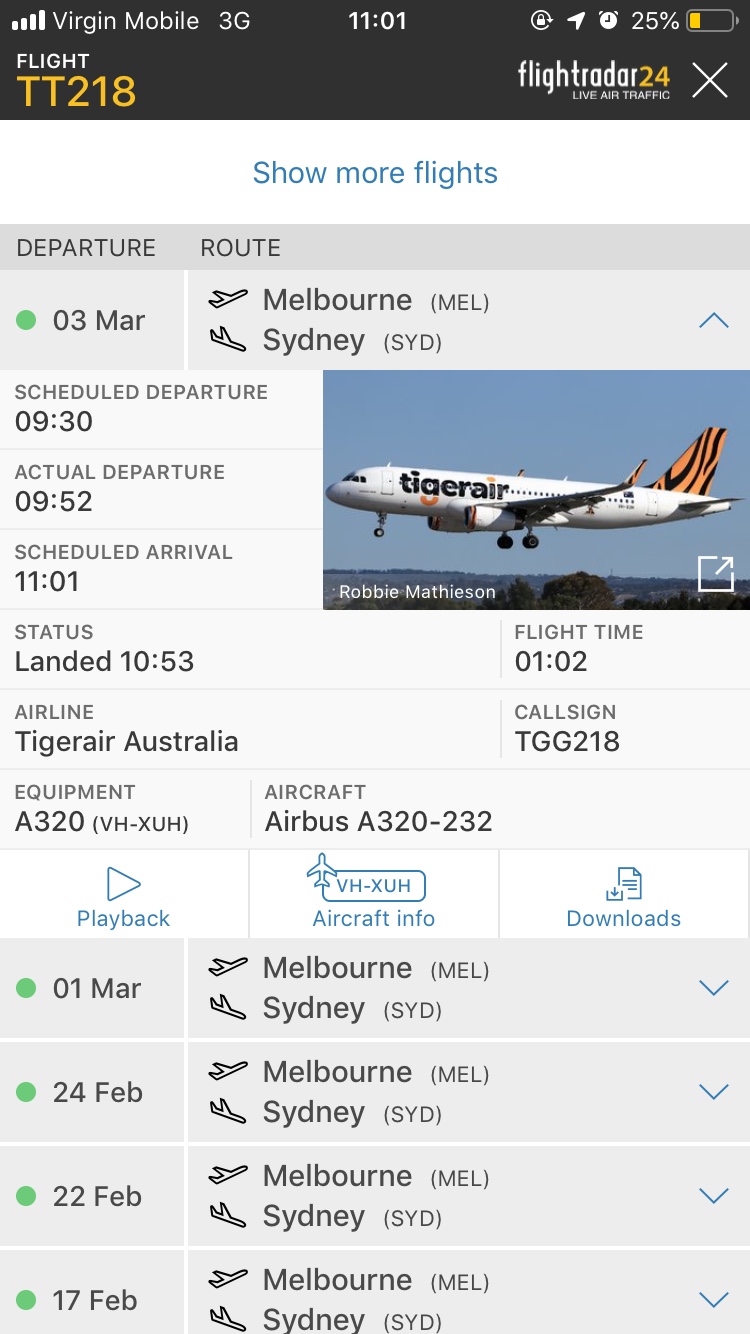Expand the 17 Feb flight row
750x1334 pixels.
point(713,1299)
